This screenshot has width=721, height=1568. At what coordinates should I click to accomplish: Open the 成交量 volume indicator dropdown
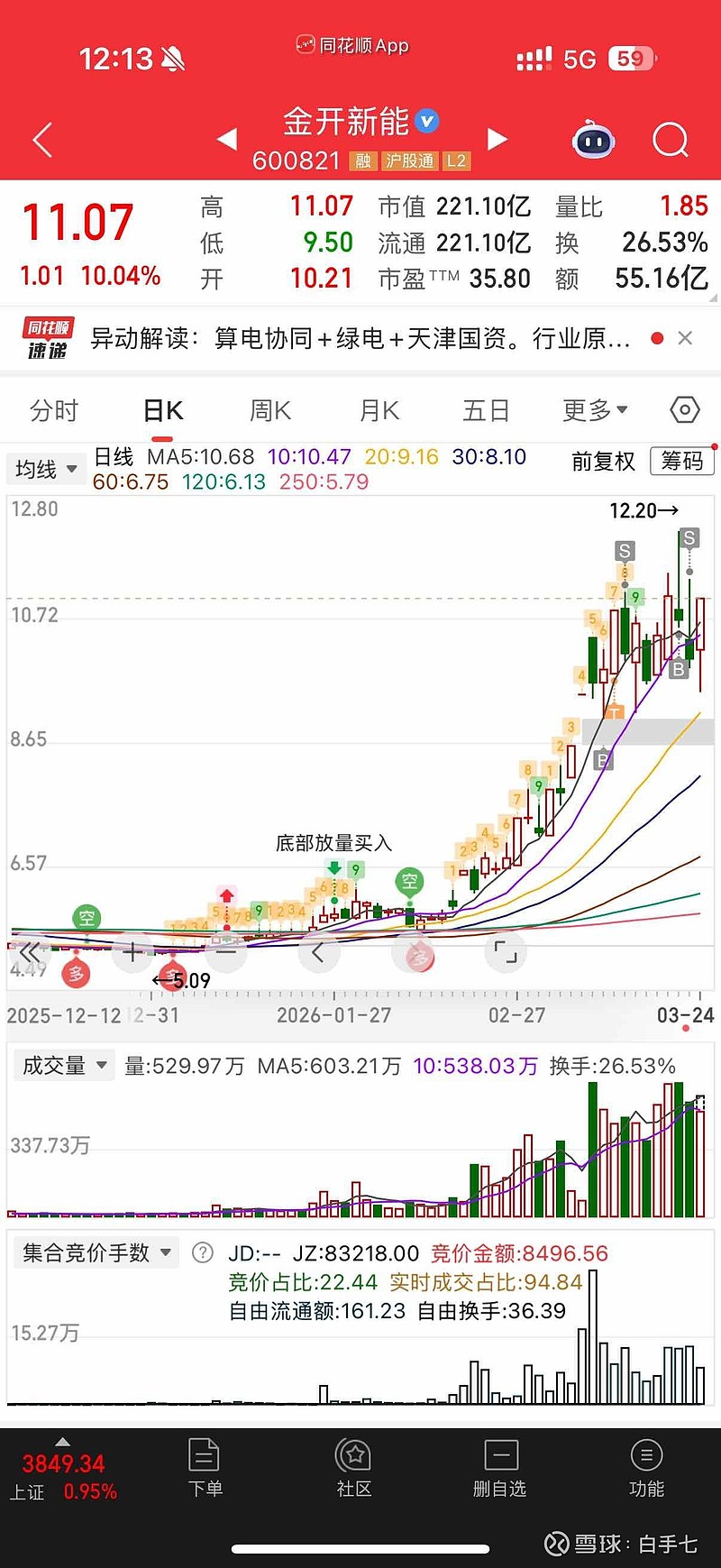pos(63,1065)
